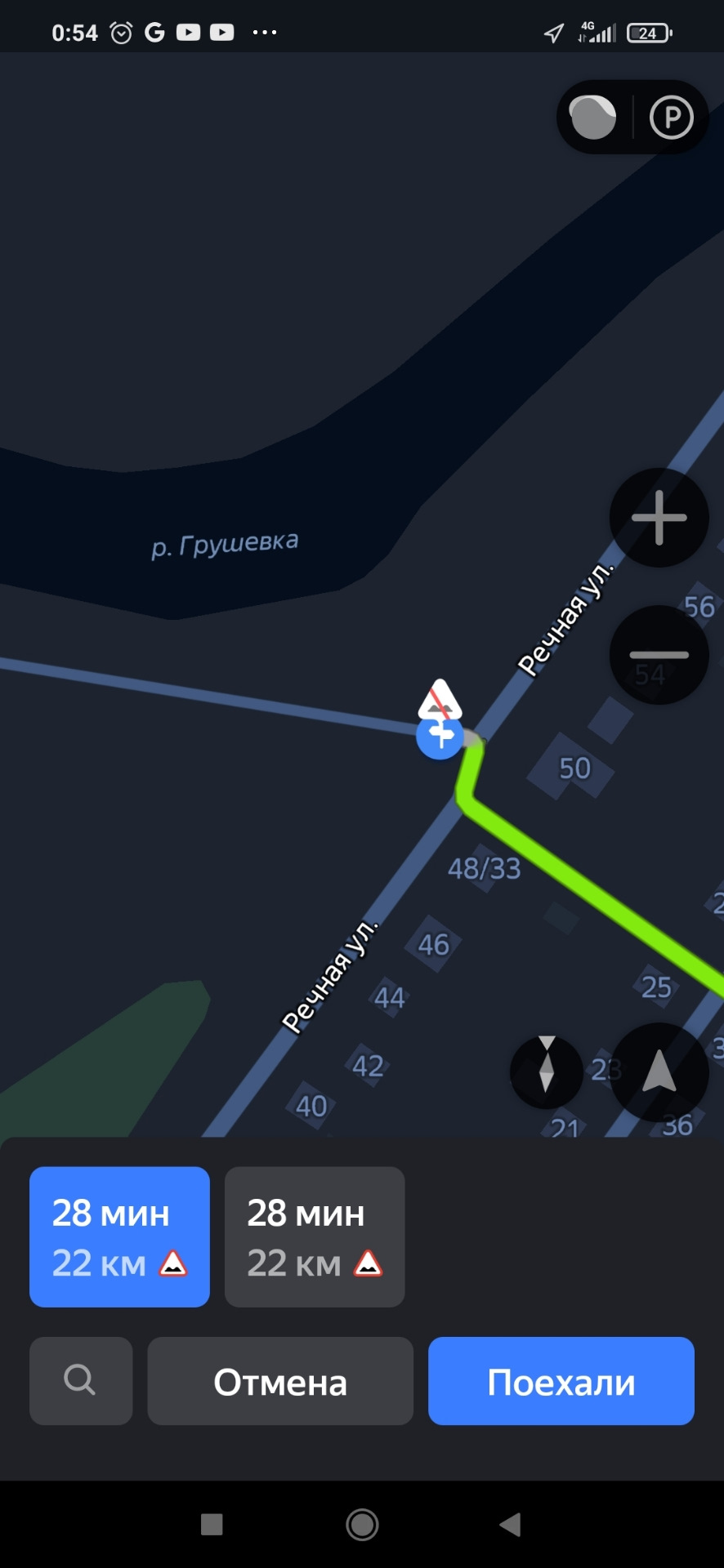Go to the system home screen
This screenshot has height=1568, width=724.
(362, 1524)
